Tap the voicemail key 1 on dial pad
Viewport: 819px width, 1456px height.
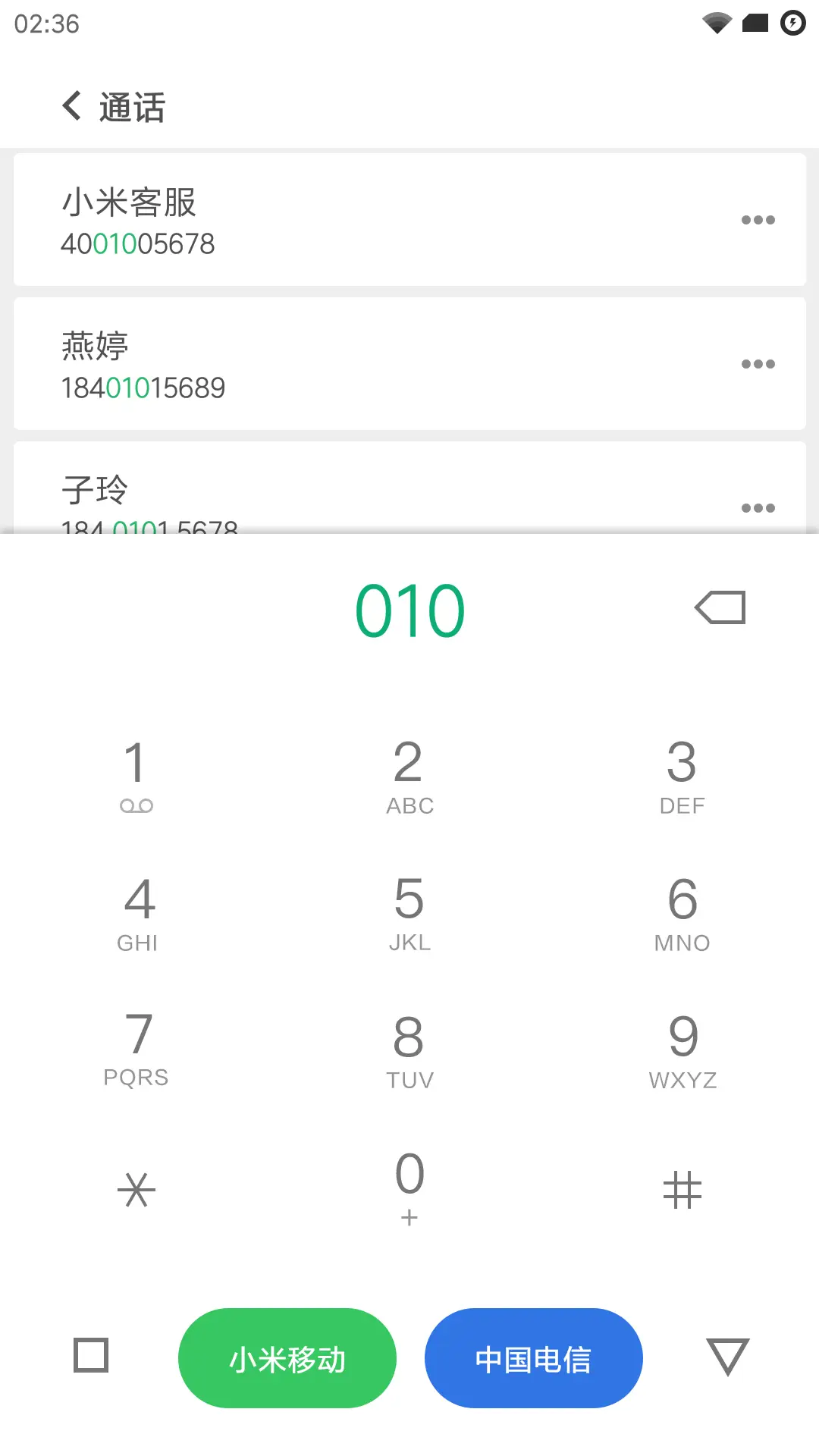(136, 773)
